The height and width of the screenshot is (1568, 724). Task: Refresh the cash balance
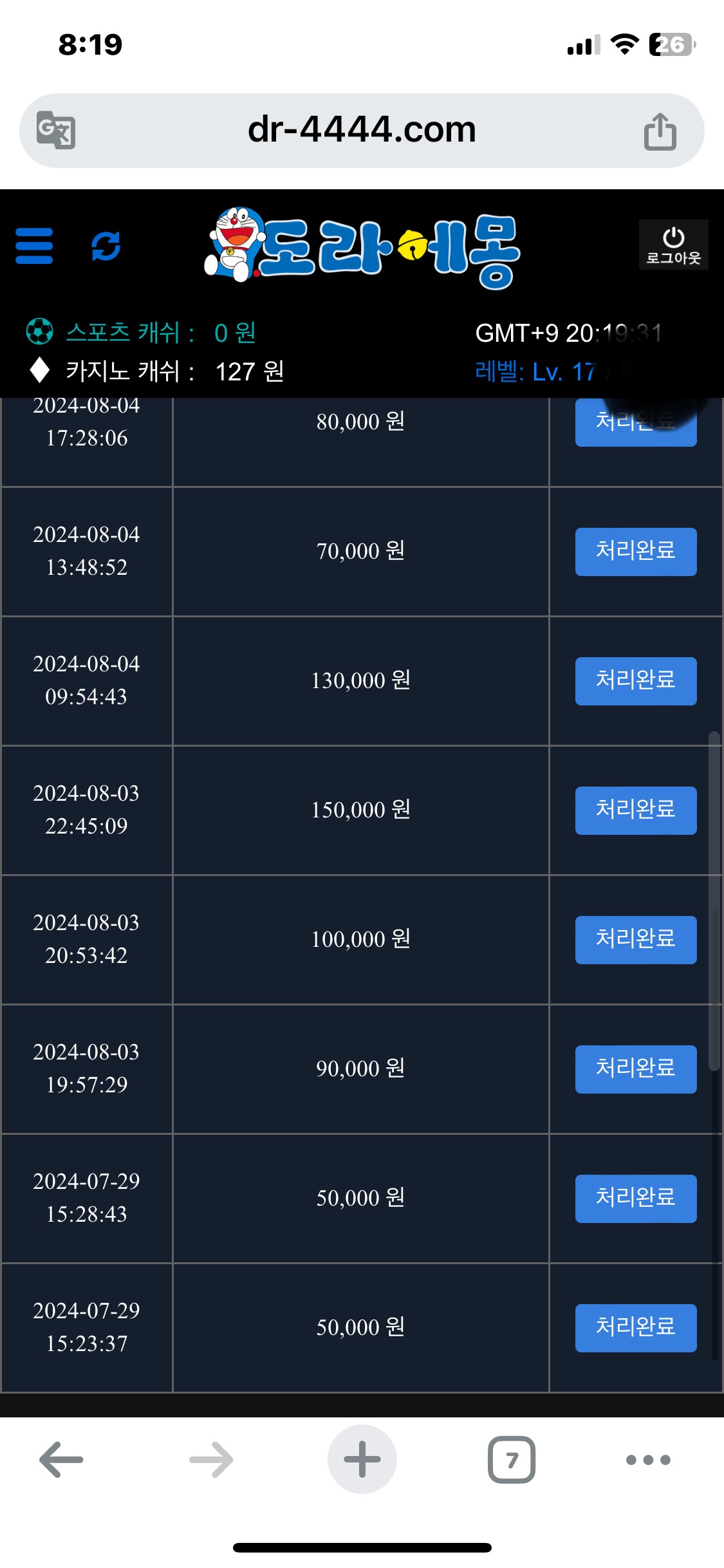pos(106,246)
